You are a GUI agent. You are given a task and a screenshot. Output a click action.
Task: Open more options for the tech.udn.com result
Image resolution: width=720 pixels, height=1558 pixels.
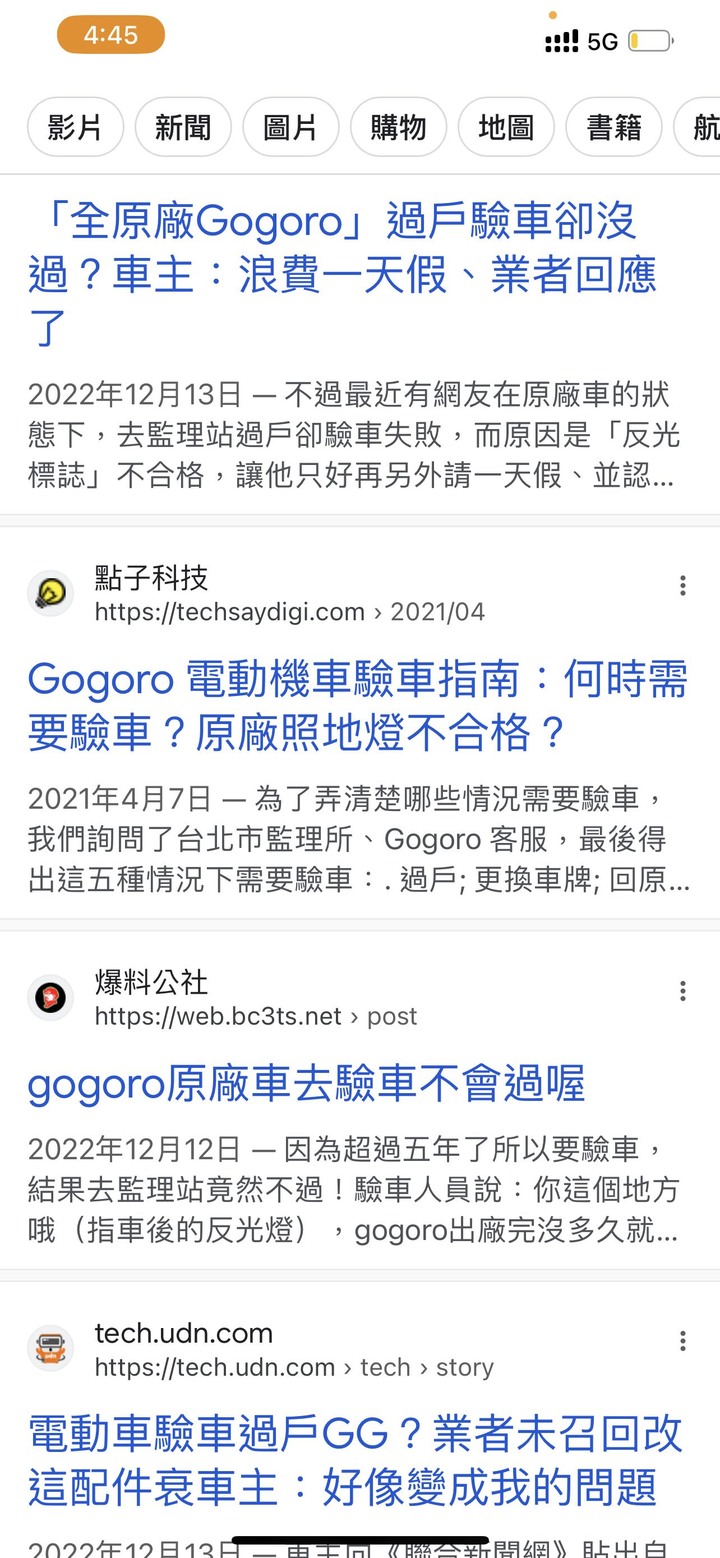click(682, 1341)
